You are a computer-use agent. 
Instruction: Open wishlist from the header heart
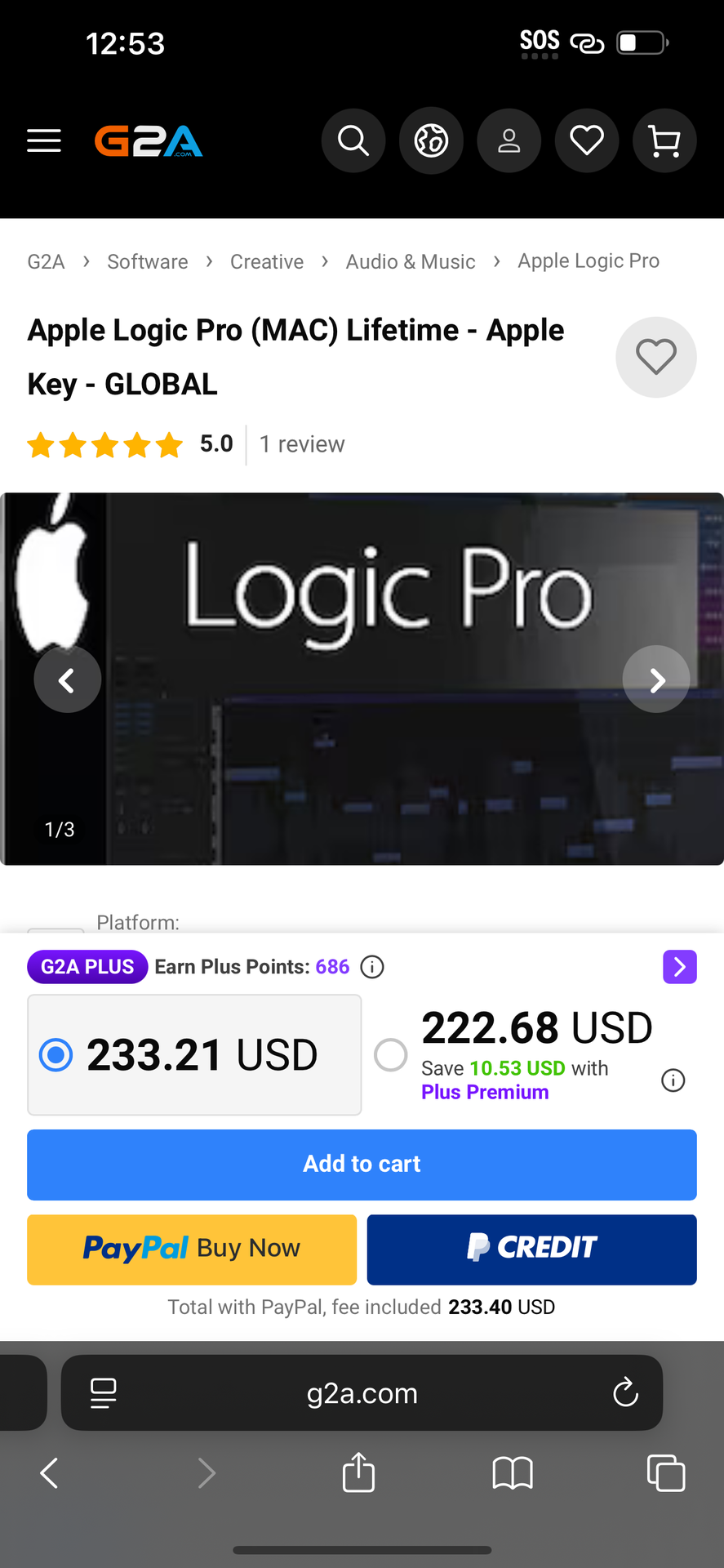pos(587,141)
